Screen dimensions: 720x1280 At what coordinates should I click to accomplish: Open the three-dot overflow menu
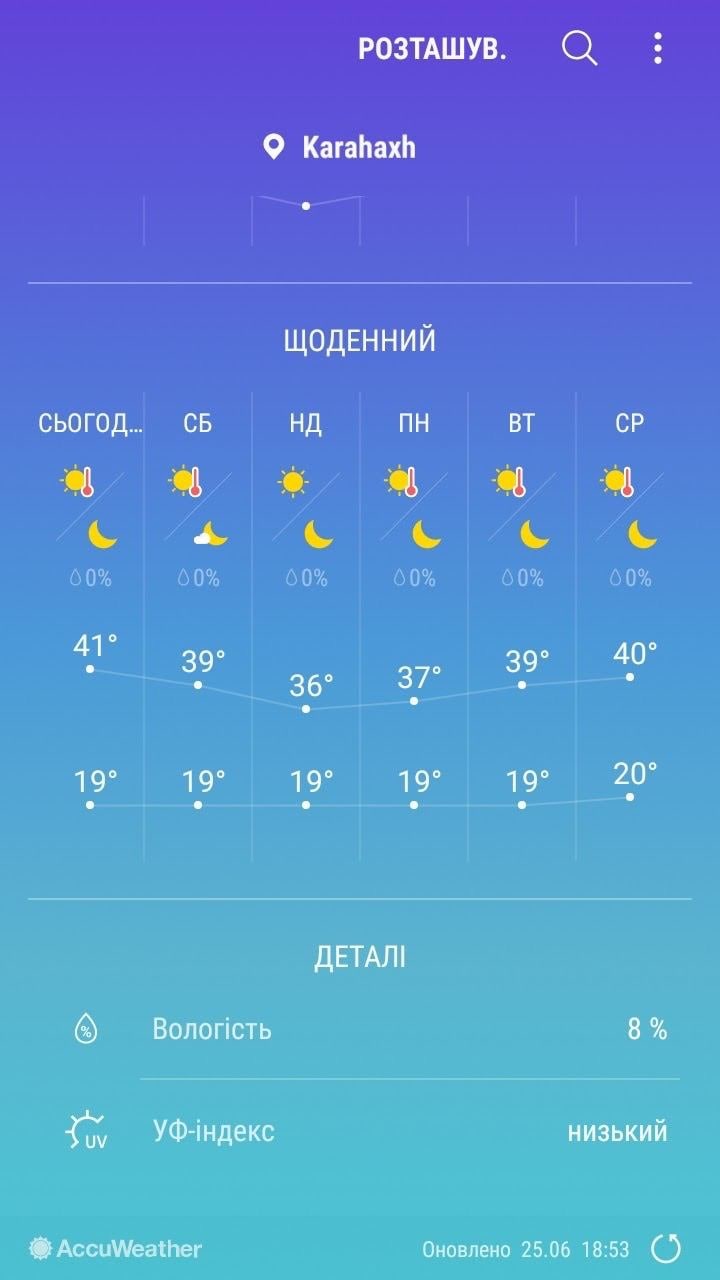pyautogui.click(x=657, y=48)
